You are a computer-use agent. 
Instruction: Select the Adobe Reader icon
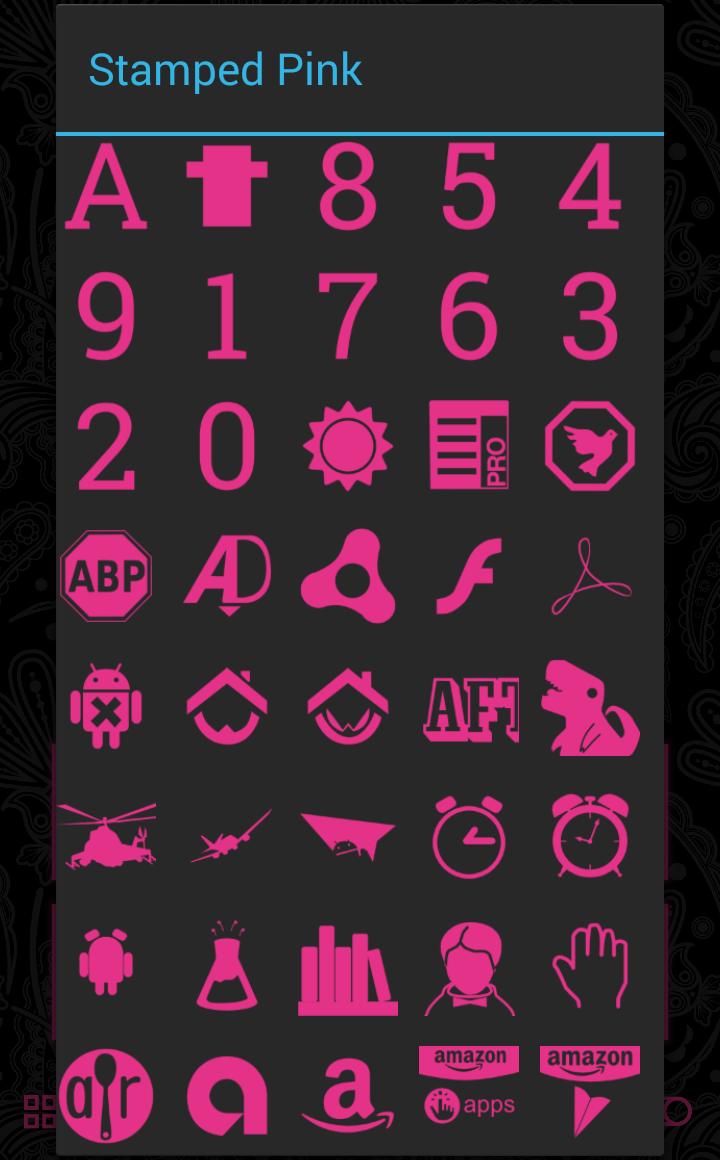[x=590, y=576]
